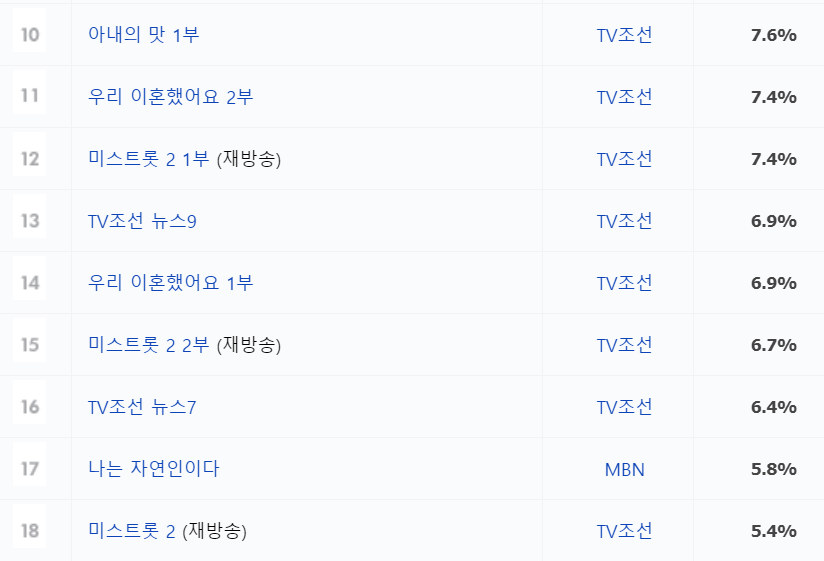
Task: Open the TV조선 뉴스7 program link
Action: (142, 407)
